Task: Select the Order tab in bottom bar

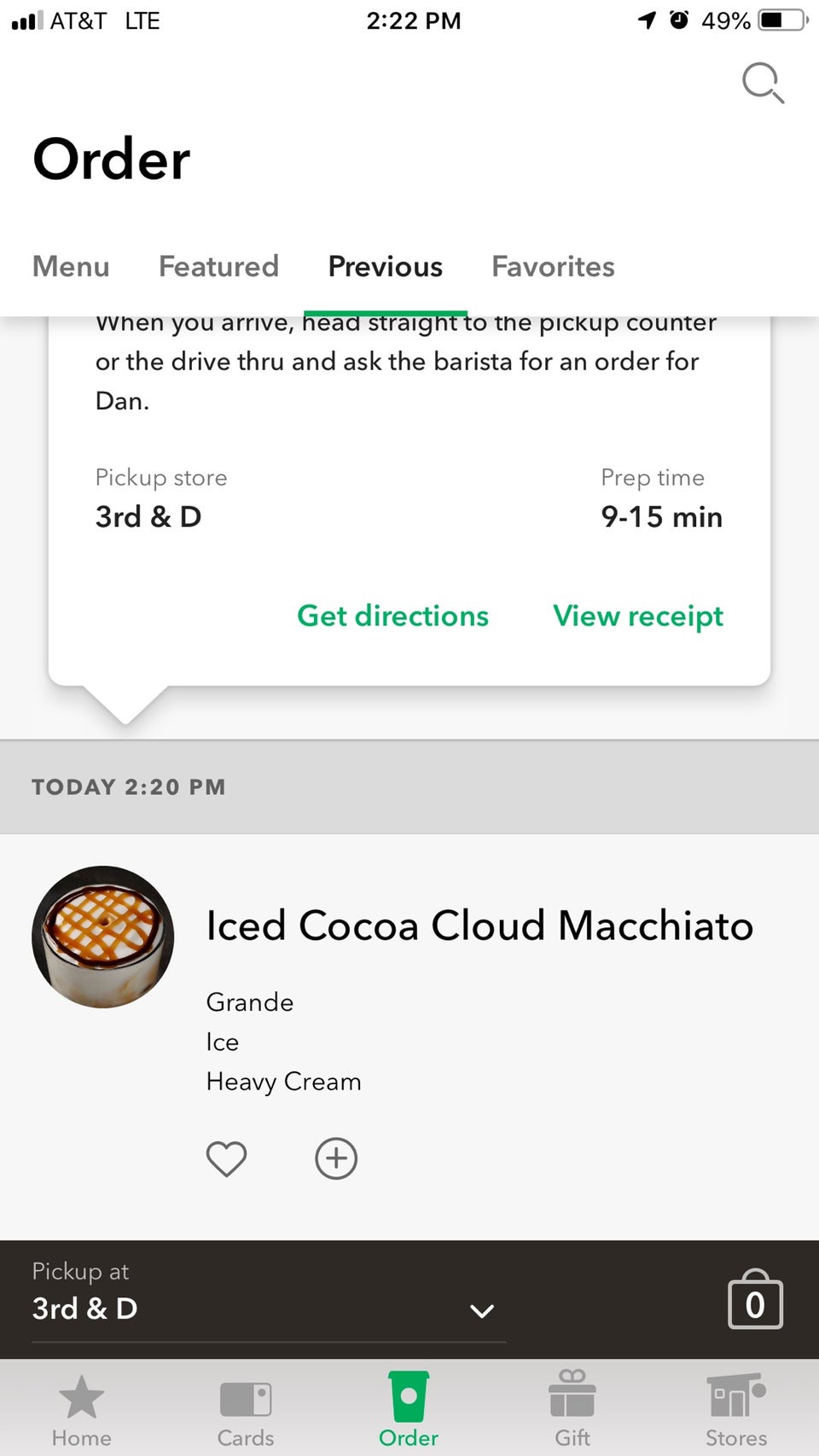Action: pos(409,1411)
